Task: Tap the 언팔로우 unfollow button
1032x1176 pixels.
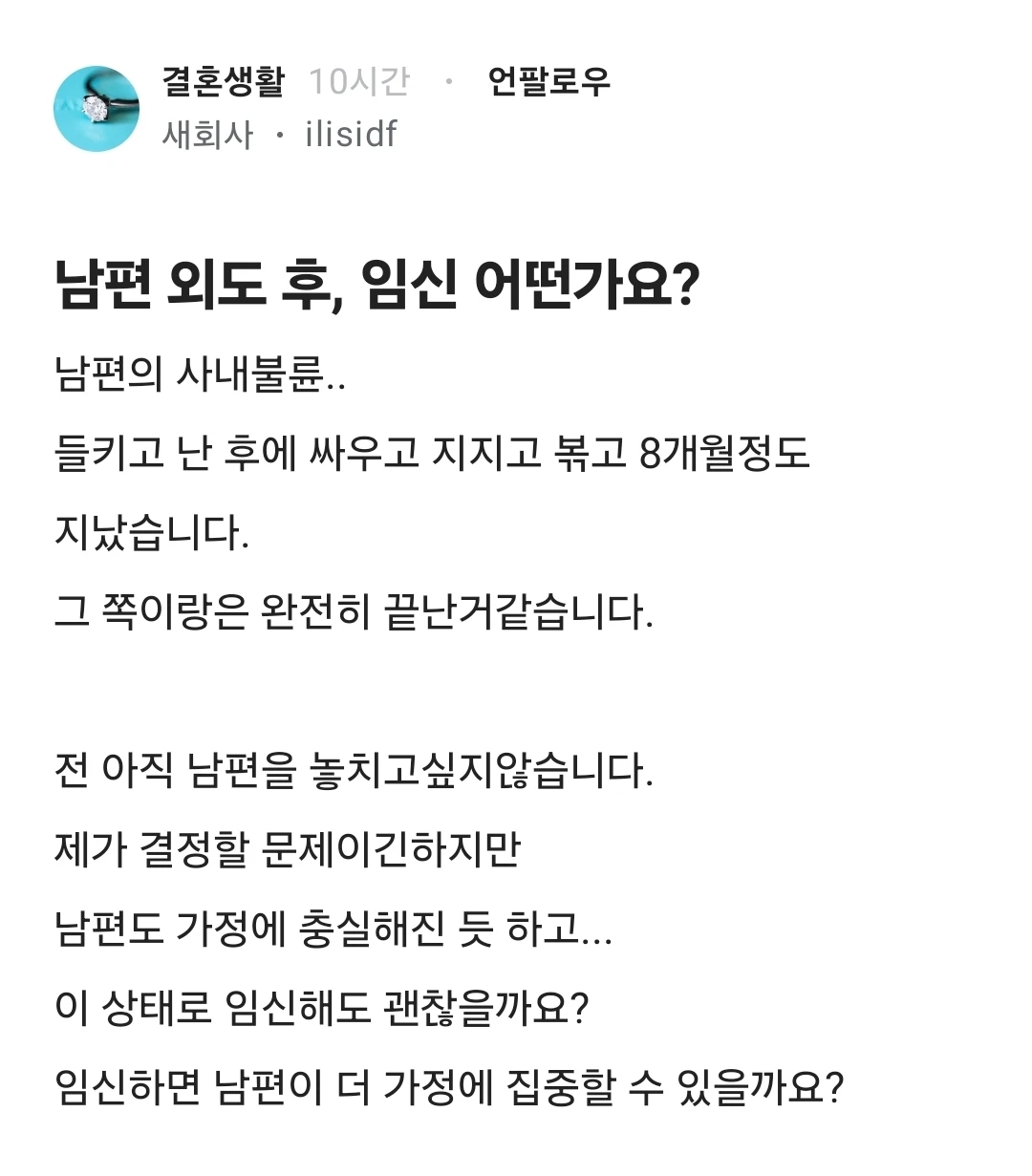Action: point(548,82)
